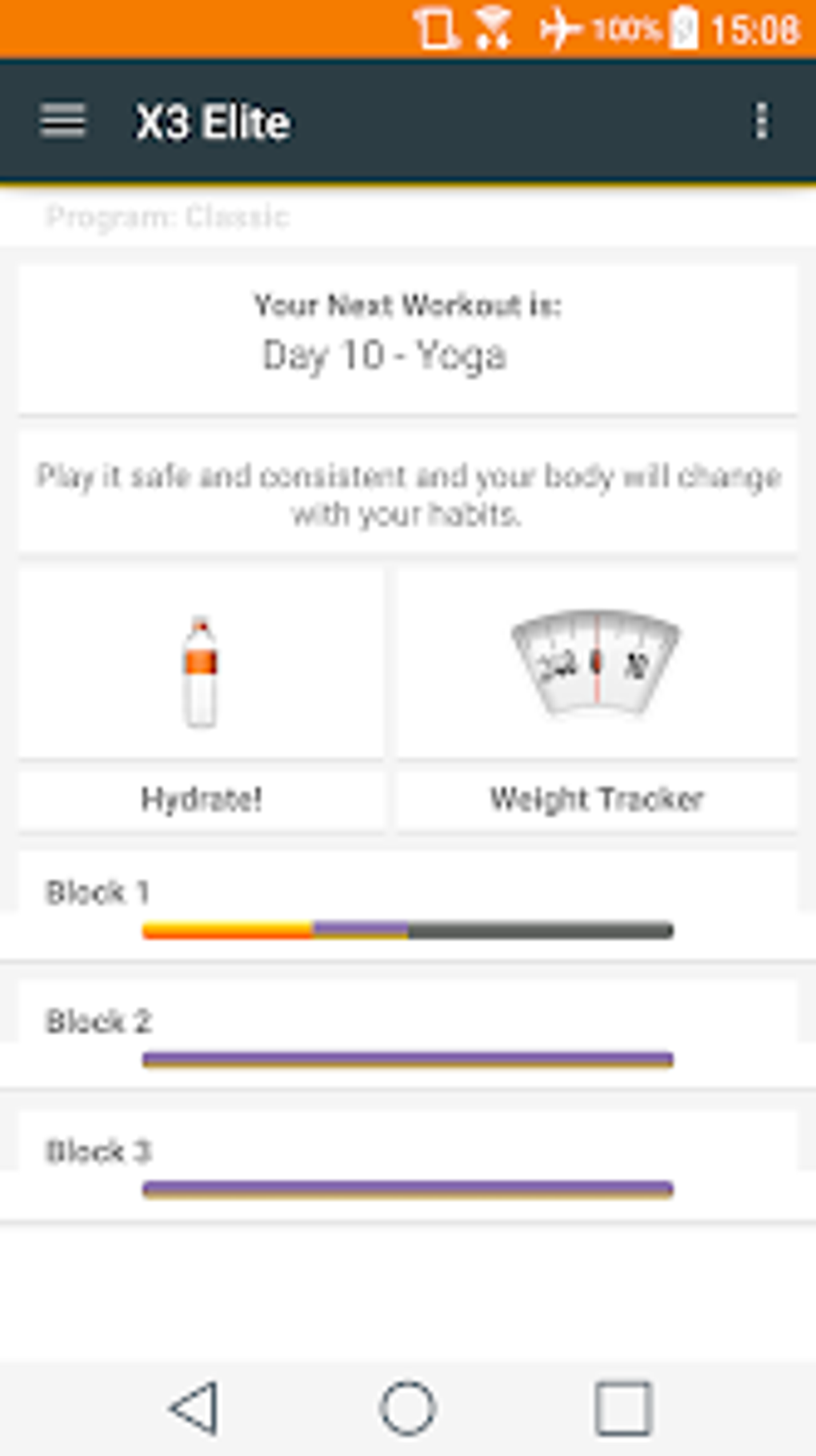This screenshot has height=1456, width=816.
Task: Open the Hydrate! water bottle tile
Action: 202,698
